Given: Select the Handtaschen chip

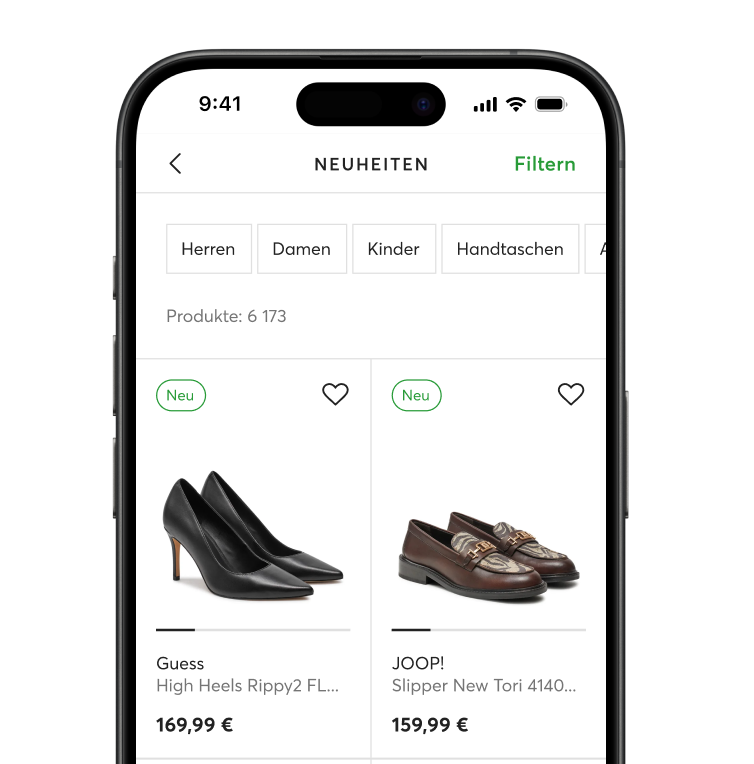Looking at the screenshot, I should 510,249.
